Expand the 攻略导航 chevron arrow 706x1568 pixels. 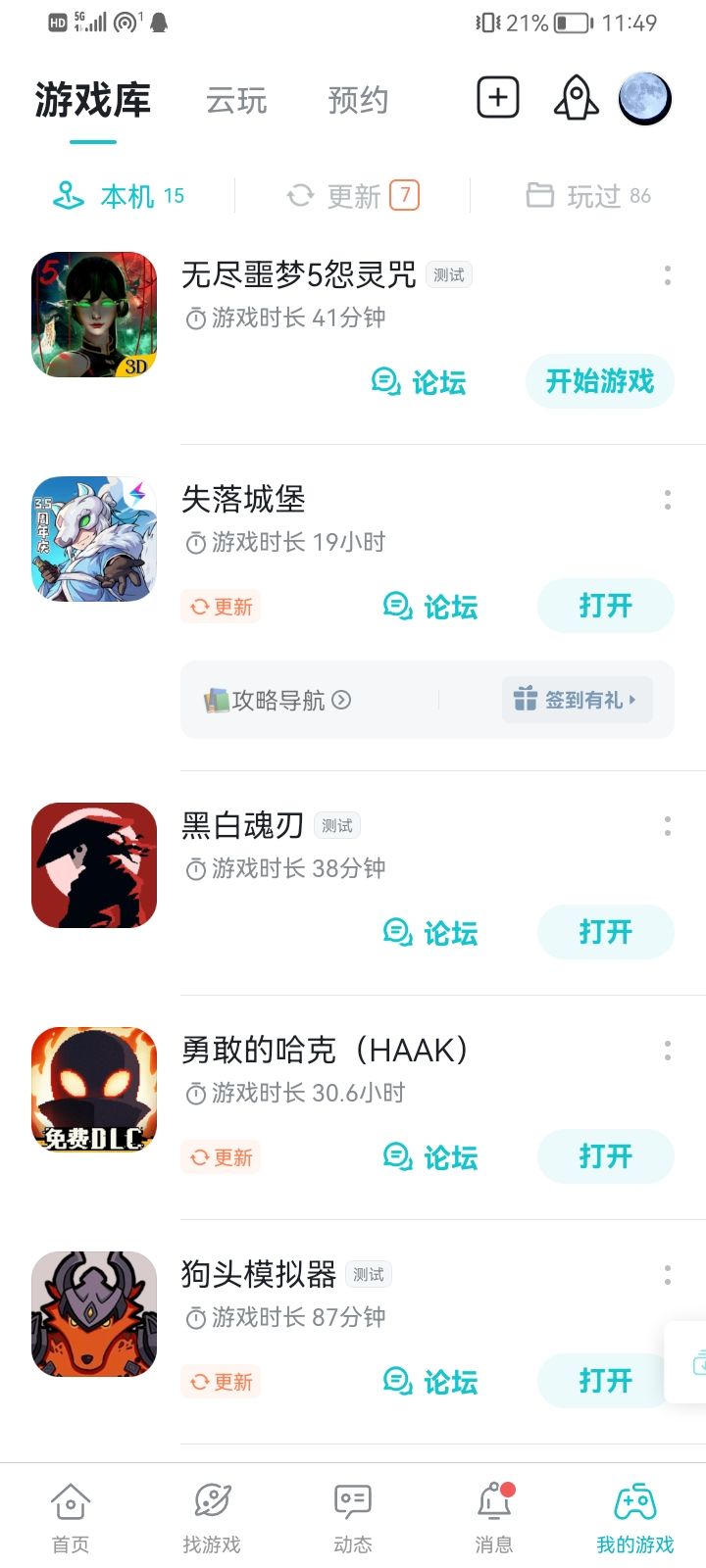coord(342,700)
